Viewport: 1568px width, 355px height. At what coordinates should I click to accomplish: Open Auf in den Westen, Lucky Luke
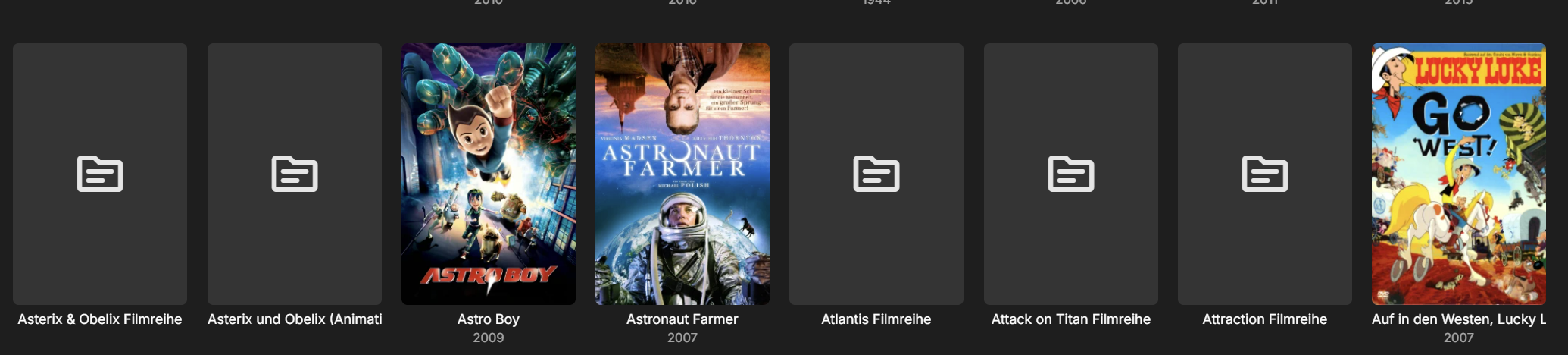click(1459, 174)
